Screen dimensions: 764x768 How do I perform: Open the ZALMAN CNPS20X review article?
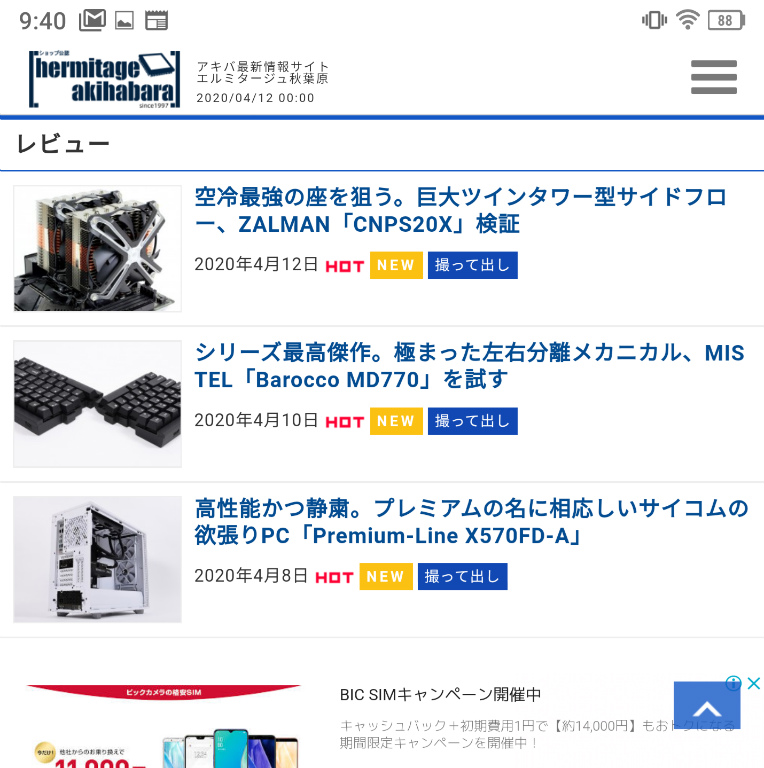pos(460,210)
